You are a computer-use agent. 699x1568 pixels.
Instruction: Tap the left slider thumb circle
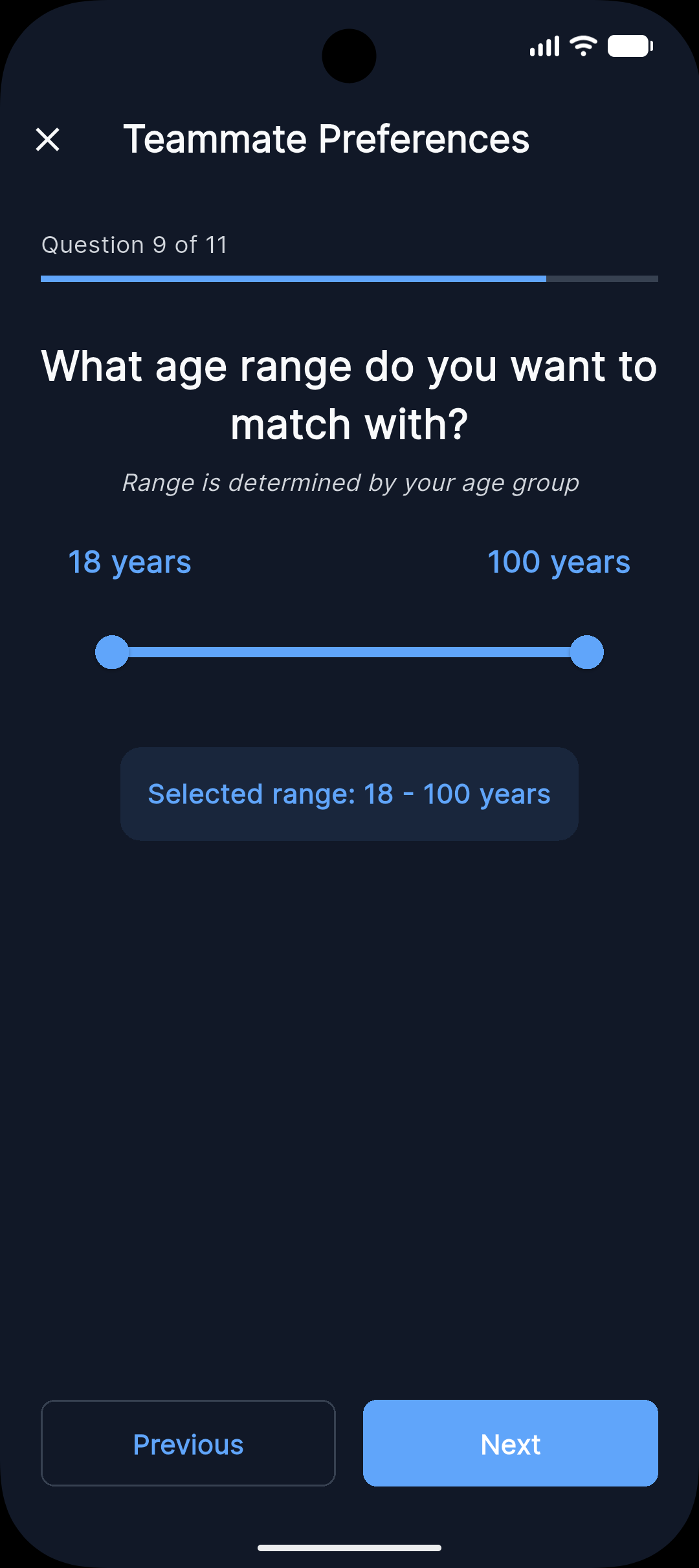[x=111, y=653]
